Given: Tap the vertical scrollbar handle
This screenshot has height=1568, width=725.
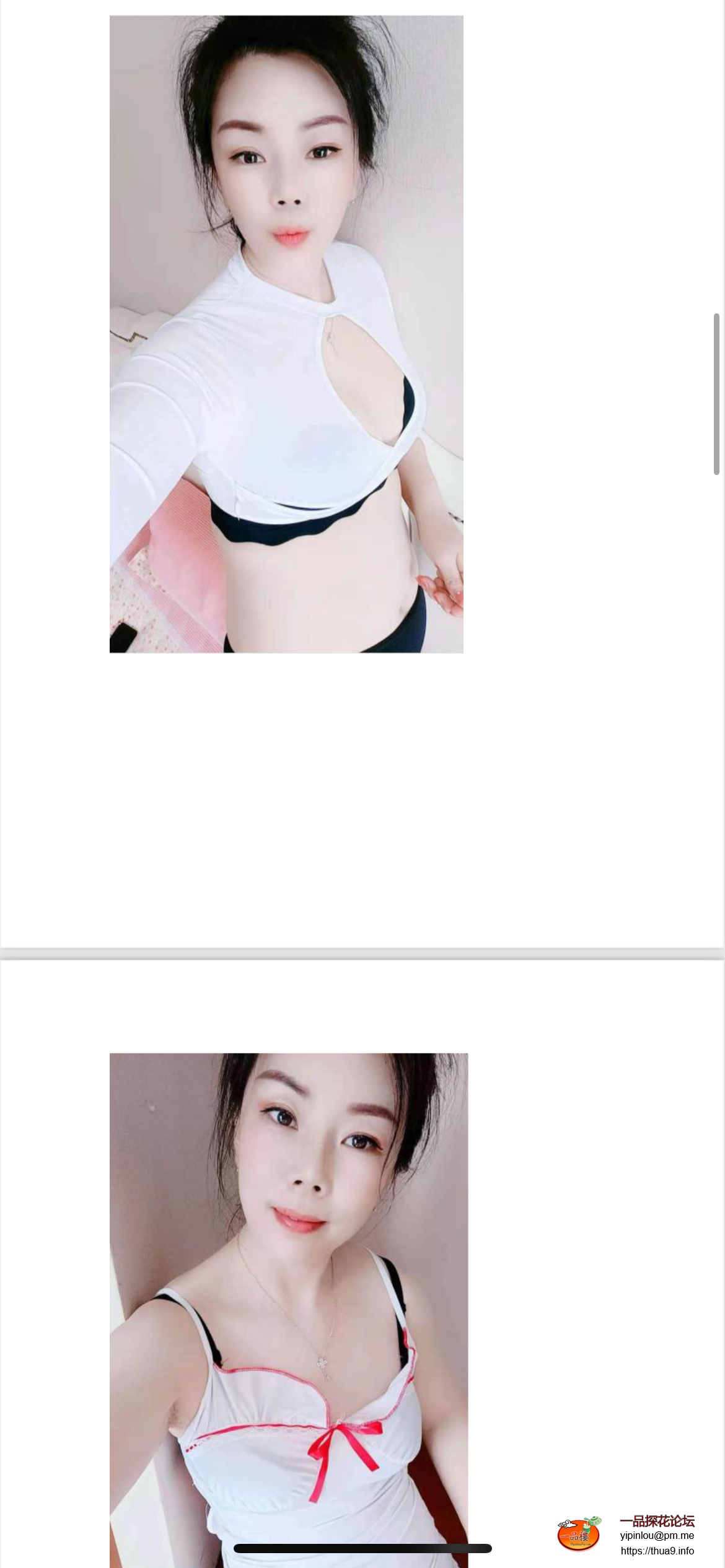Looking at the screenshot, I should tap(716, 394).
